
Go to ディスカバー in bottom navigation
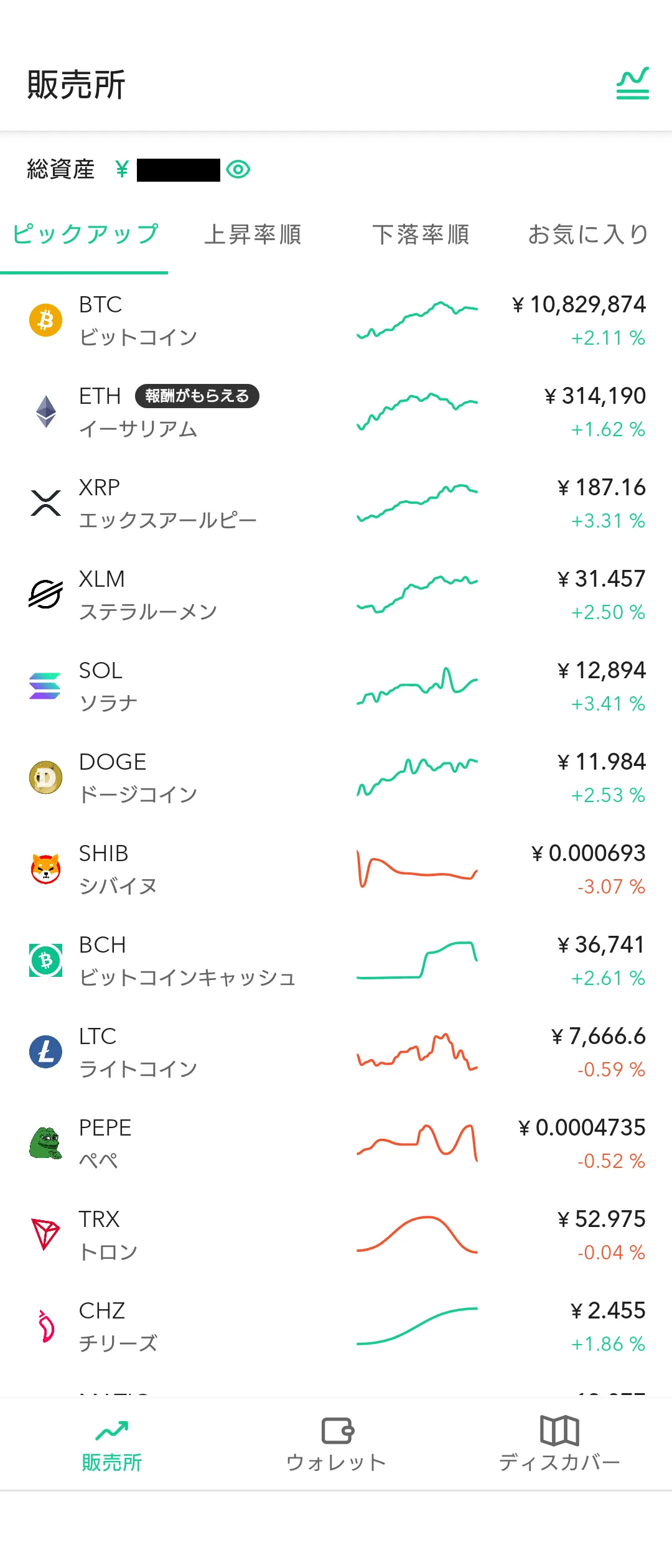560,1445
